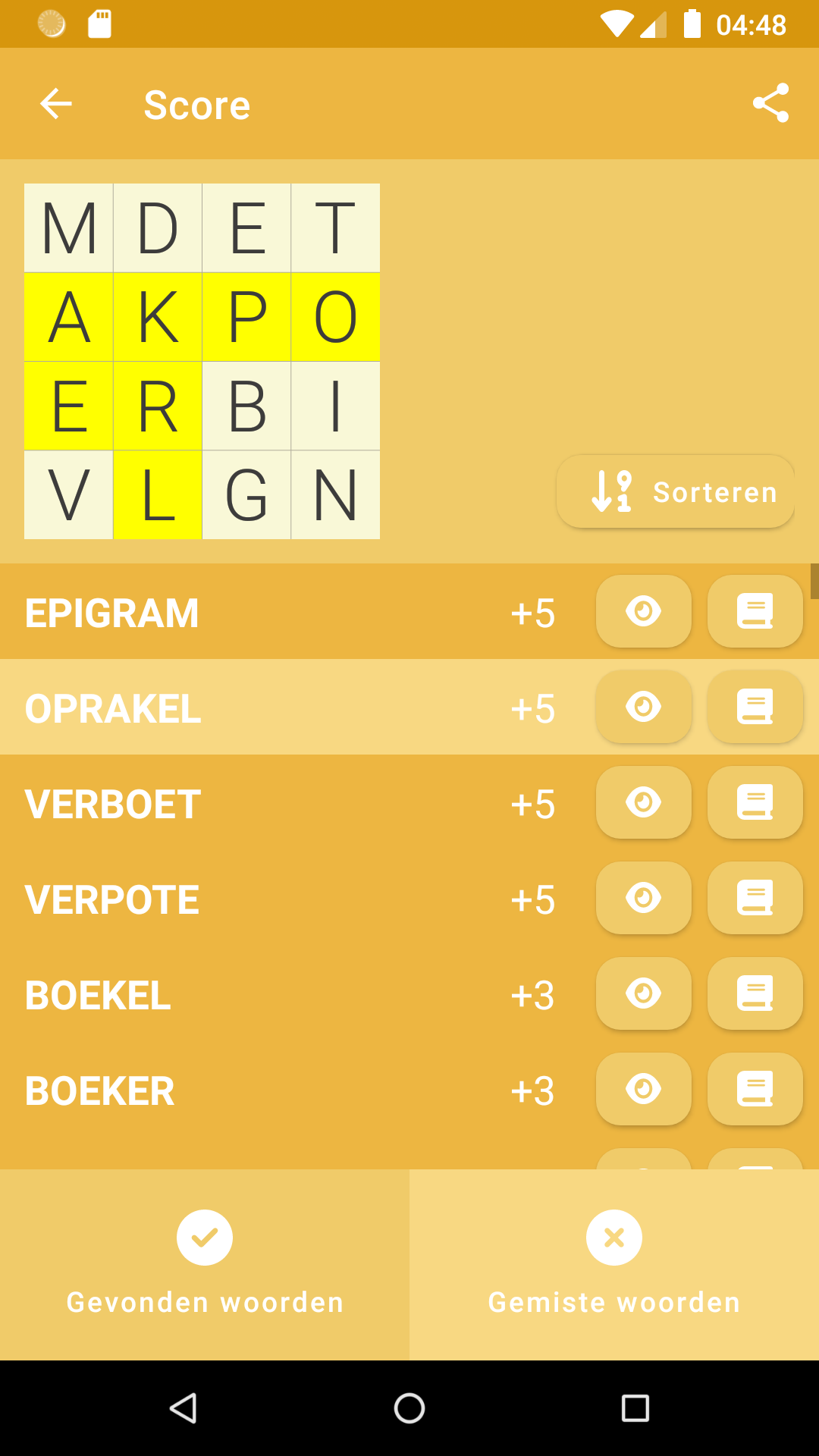The height and width of the screenshot is (1456, 819).
Task: Switch to Gevonden woorden tab
Action: (x=205, y=1264)
